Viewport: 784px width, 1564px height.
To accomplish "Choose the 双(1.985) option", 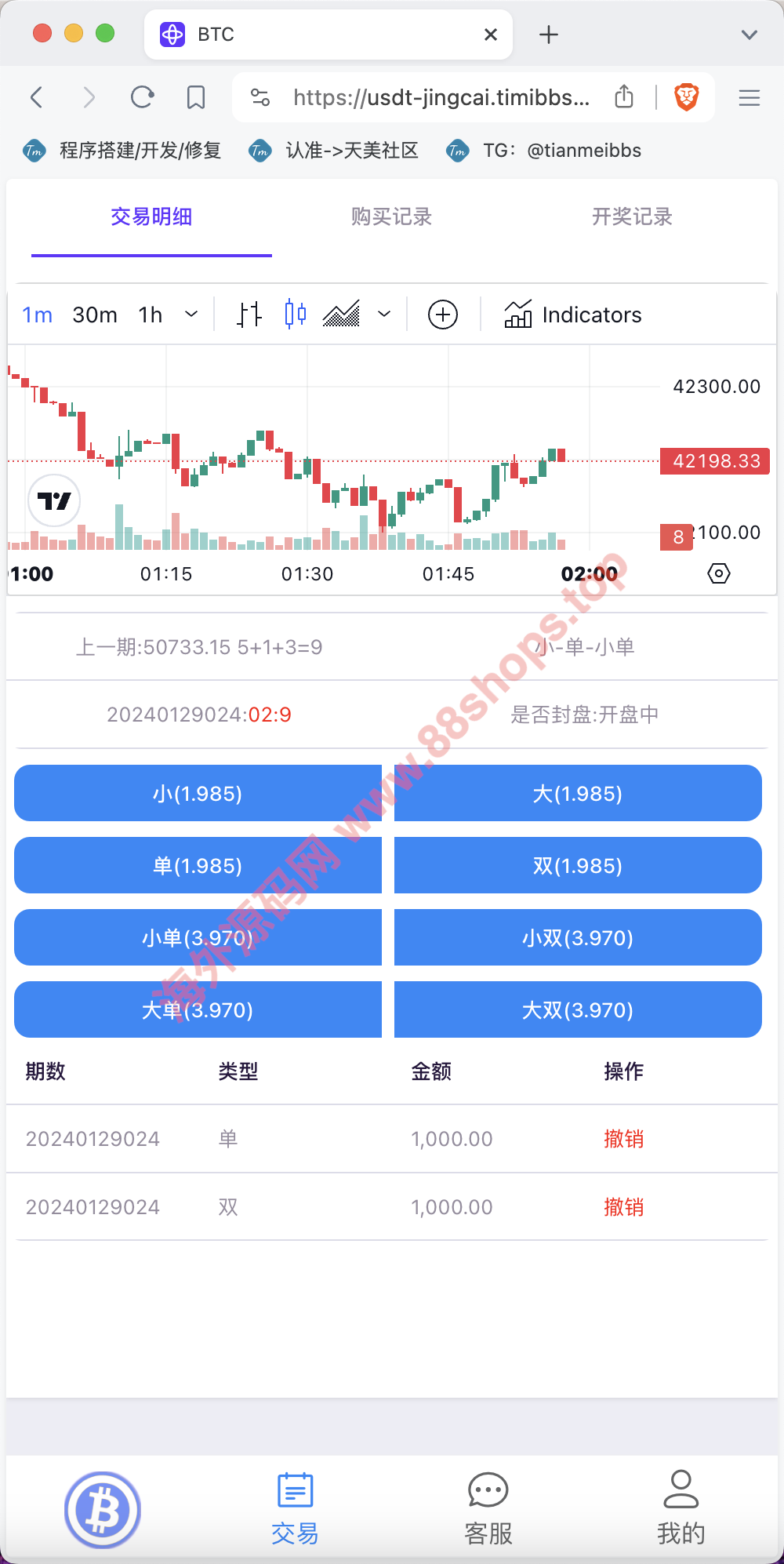I will (578, 866).
